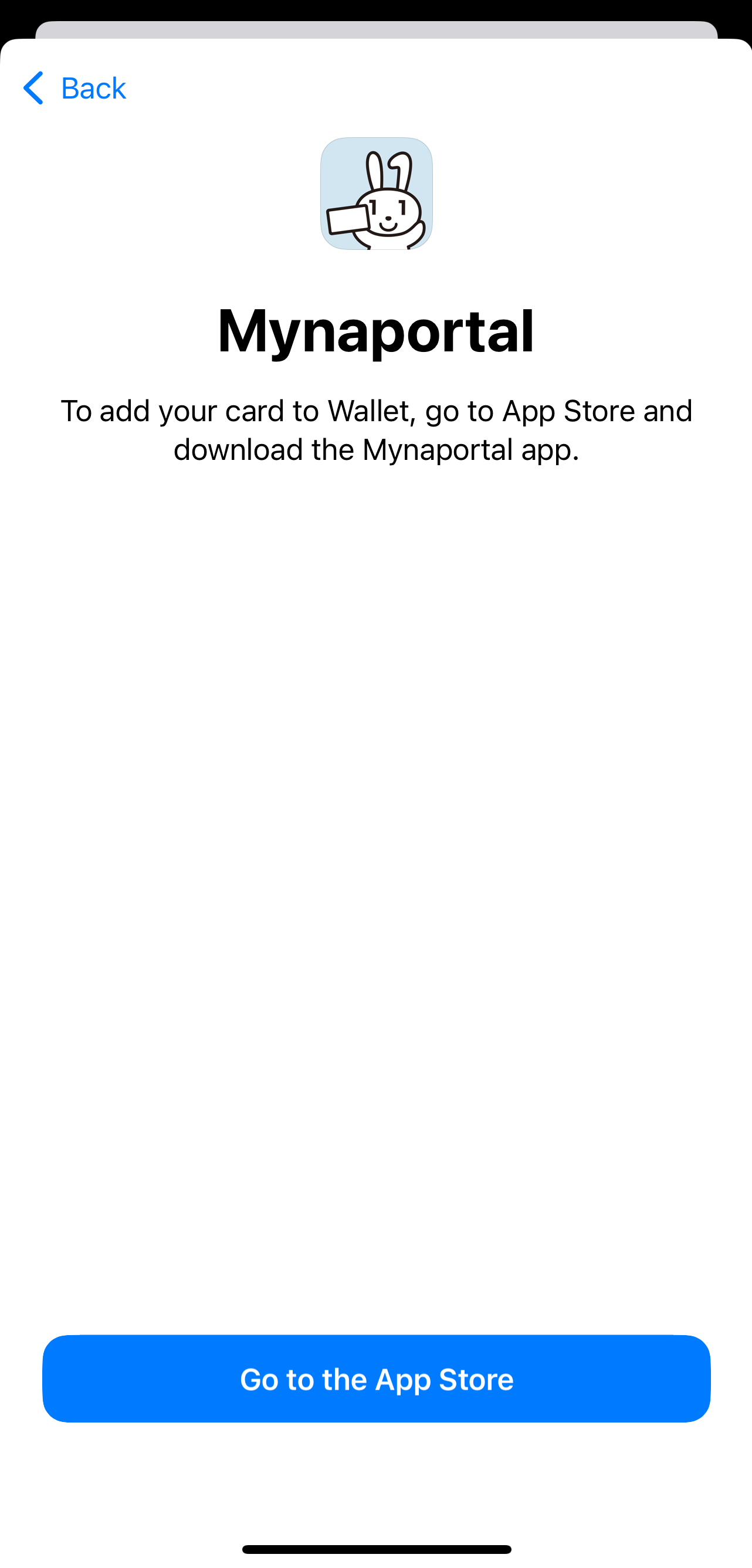Screen dimensions: 752x1568
Task: Tap Go to the App Store
Action: [x=377, y=1378]
